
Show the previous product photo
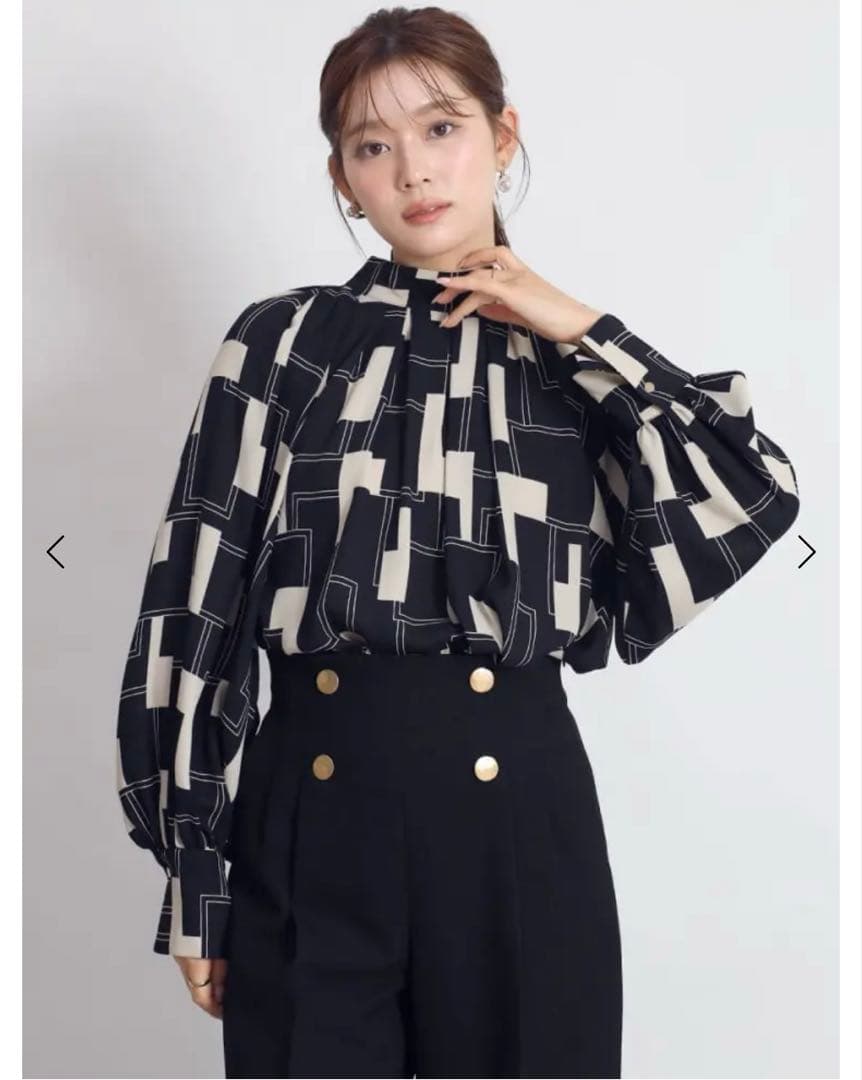coord(56,552)
